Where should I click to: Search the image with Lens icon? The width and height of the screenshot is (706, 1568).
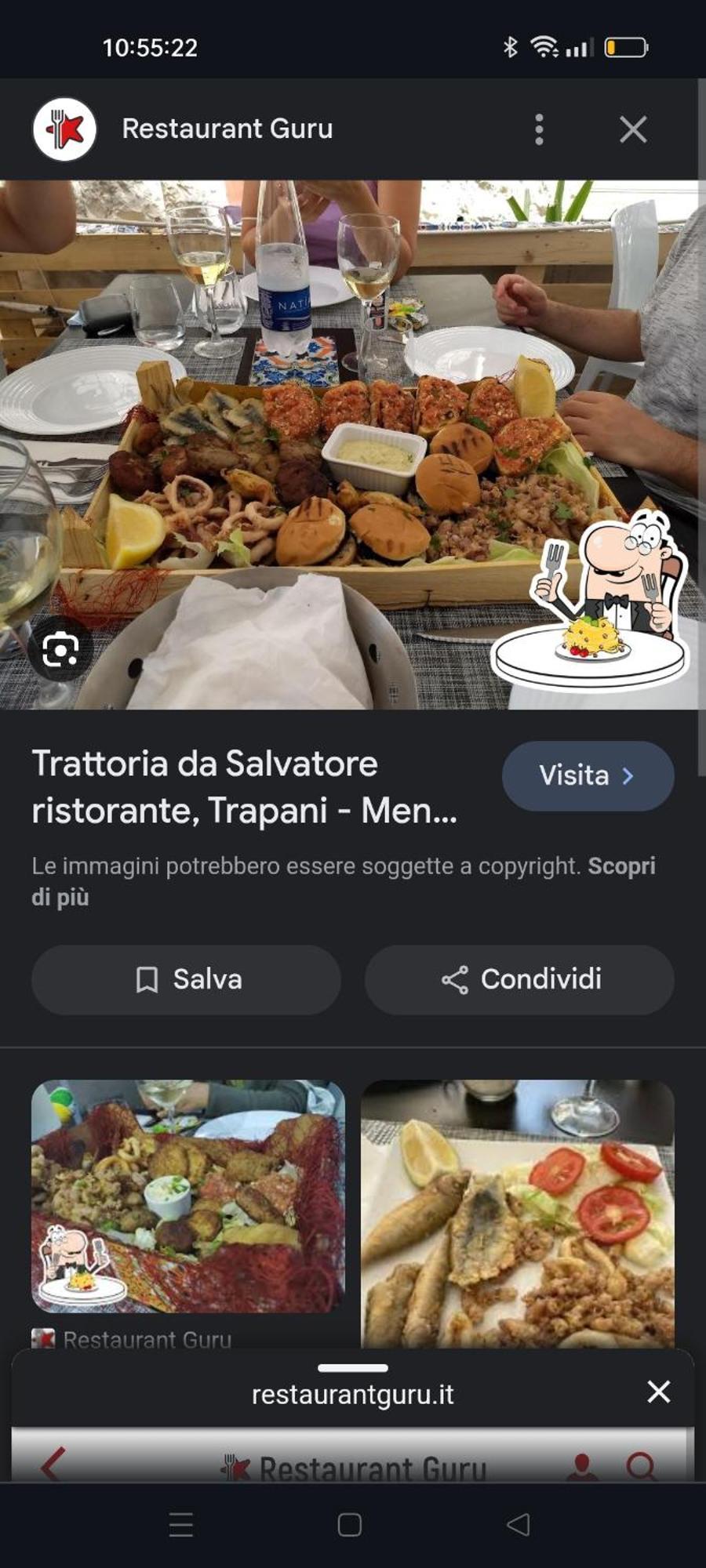click(60, 650)
